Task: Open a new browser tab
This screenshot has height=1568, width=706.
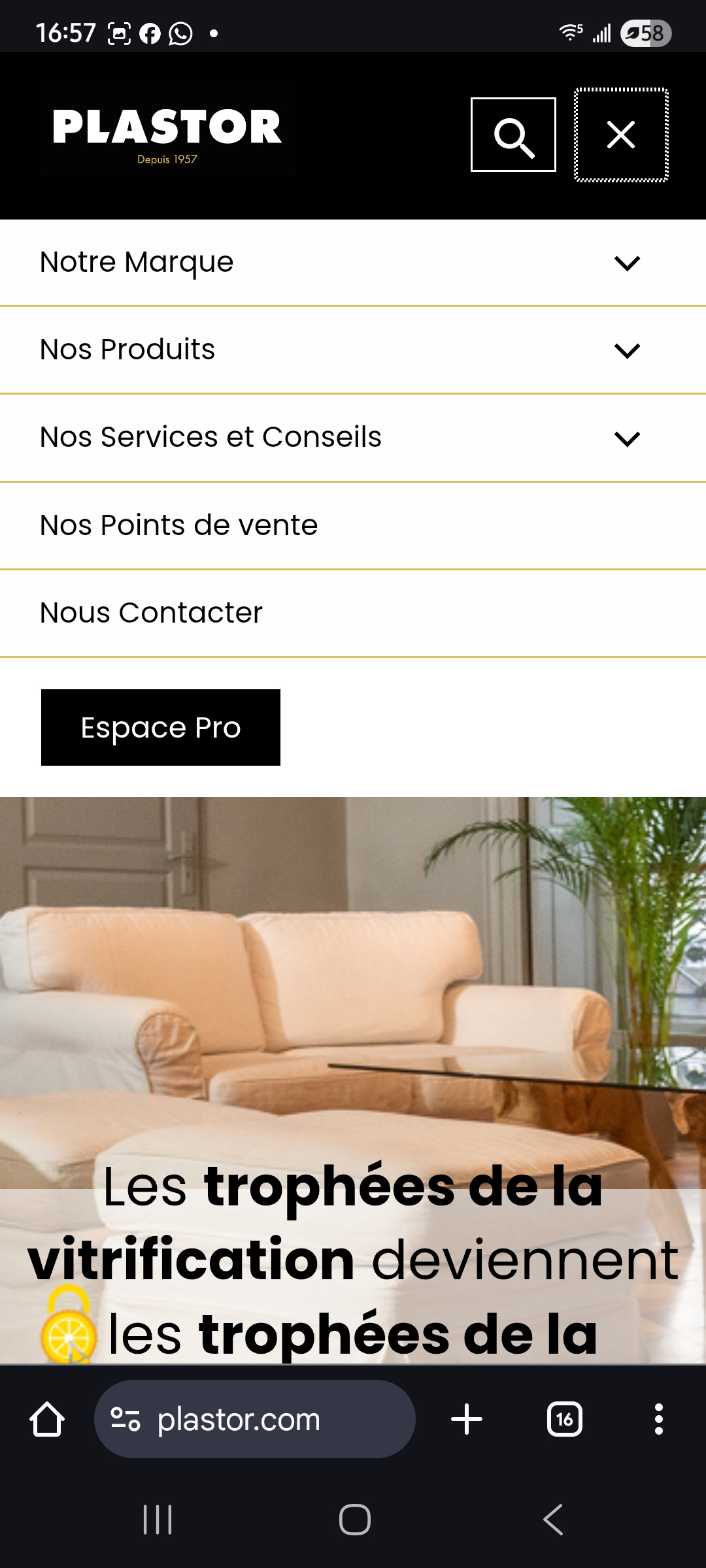Action: click(x=467, y=1419)
